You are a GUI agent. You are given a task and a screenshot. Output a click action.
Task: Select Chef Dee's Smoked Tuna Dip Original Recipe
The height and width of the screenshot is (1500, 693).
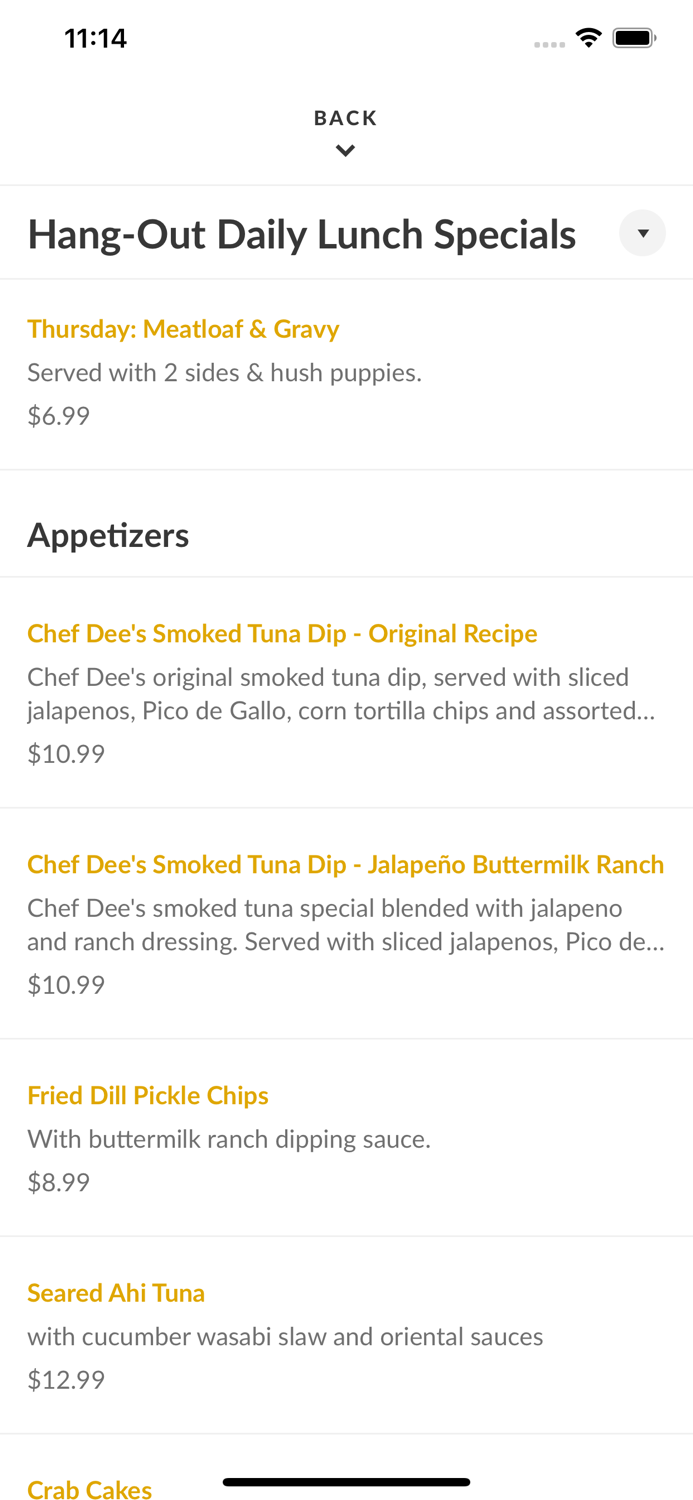point(282,634)
